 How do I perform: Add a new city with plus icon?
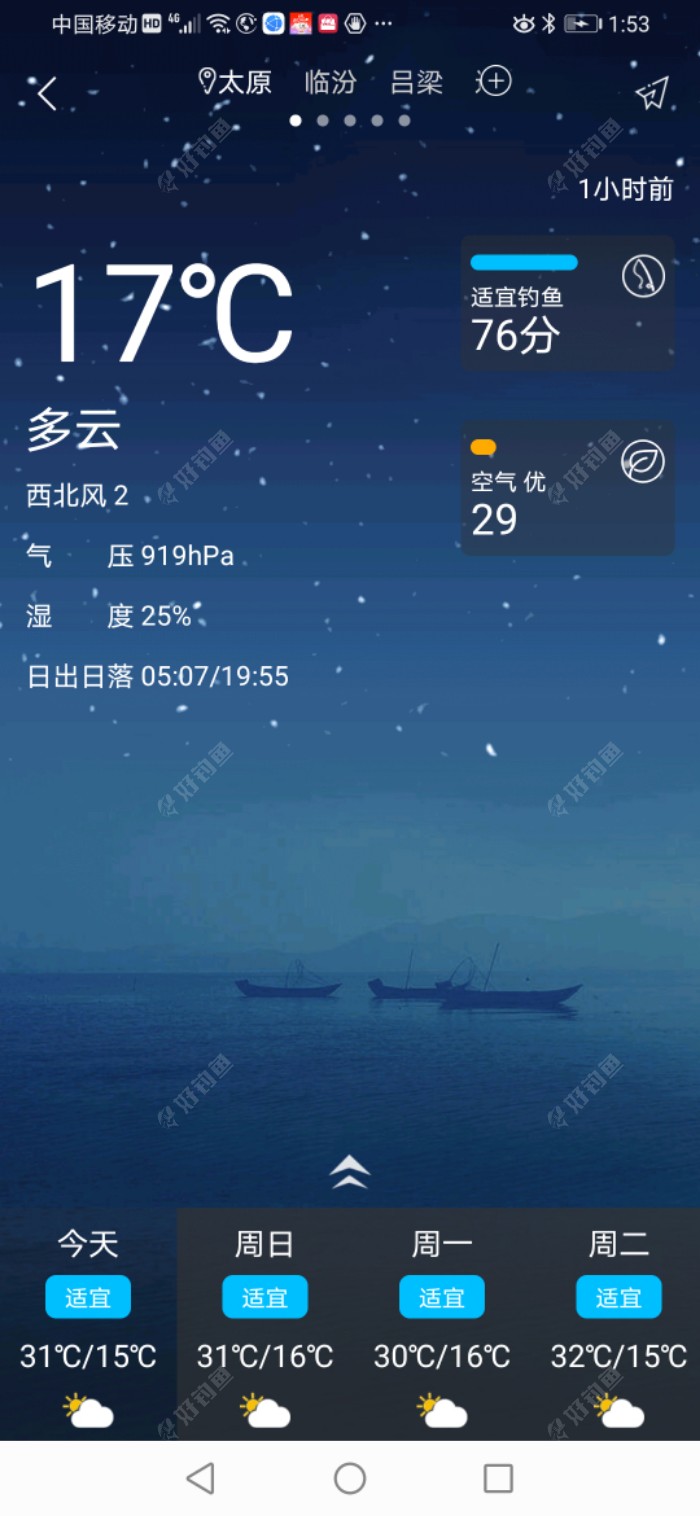click(x=495, y=81)
